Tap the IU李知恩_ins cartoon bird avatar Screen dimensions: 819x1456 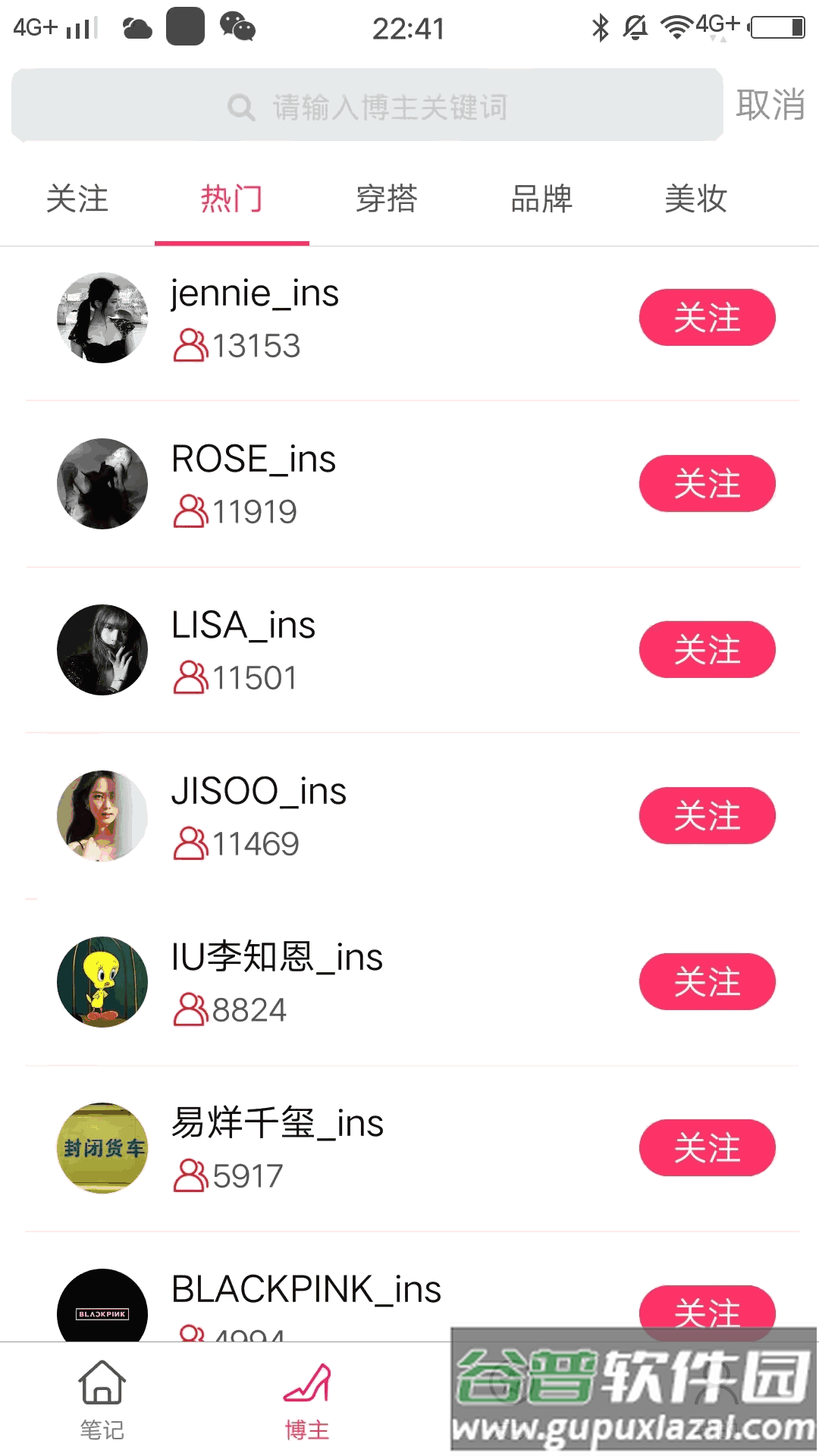(102, 982)
